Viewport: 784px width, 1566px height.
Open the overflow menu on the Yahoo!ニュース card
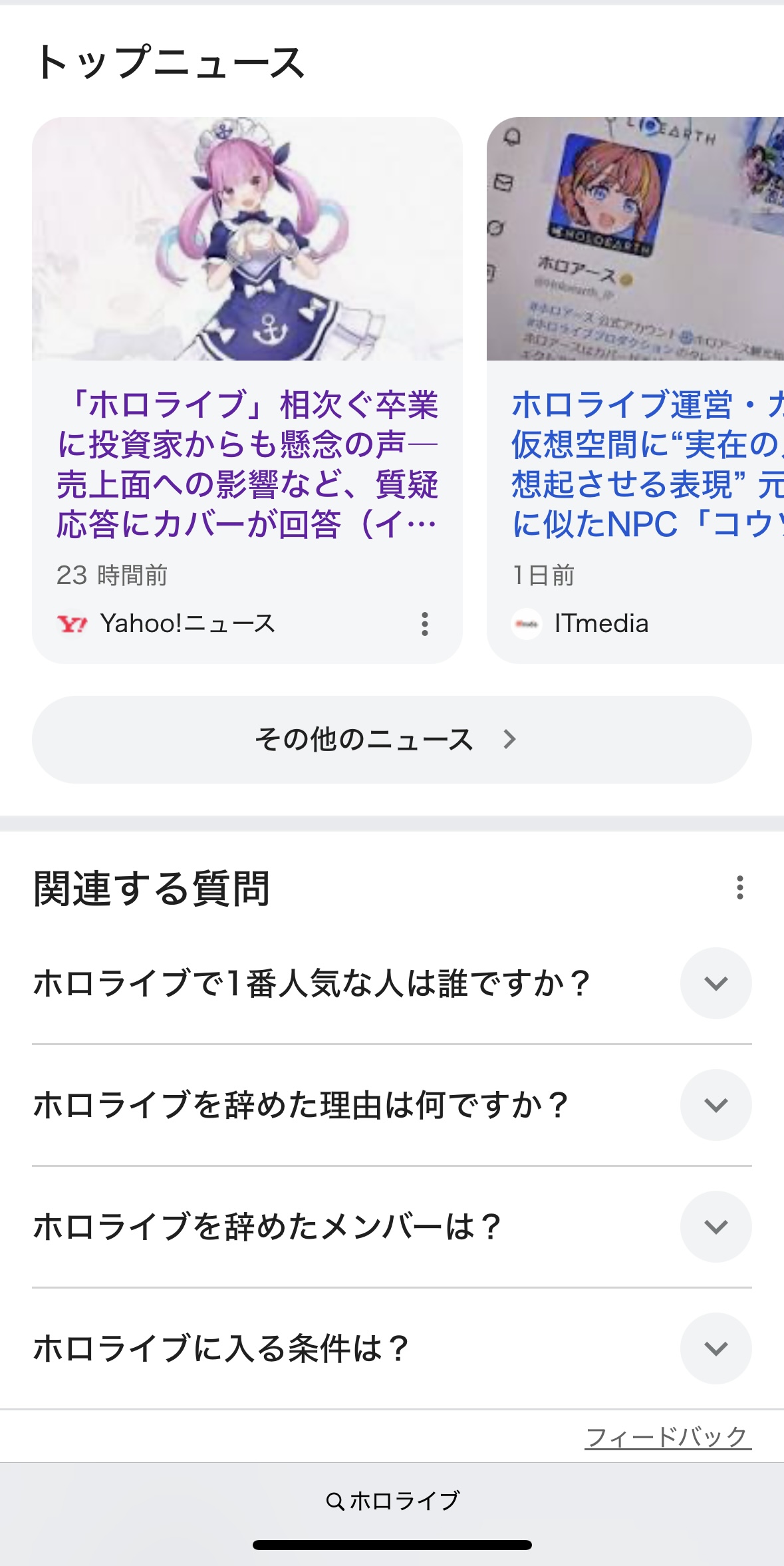pyautogui.click(x=425, y=624)
